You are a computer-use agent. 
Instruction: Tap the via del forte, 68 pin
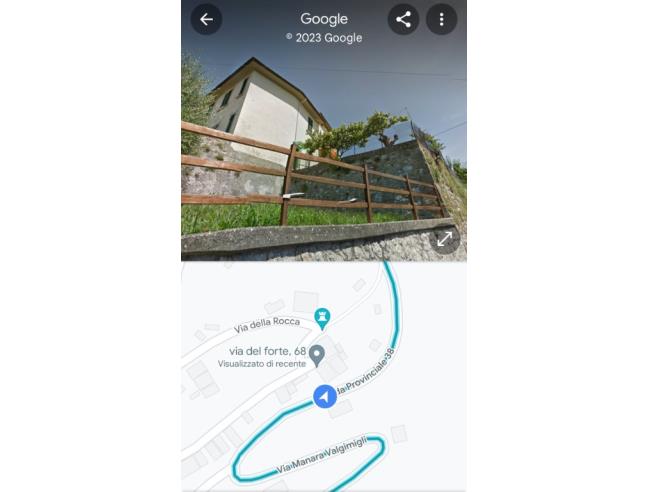317,354
